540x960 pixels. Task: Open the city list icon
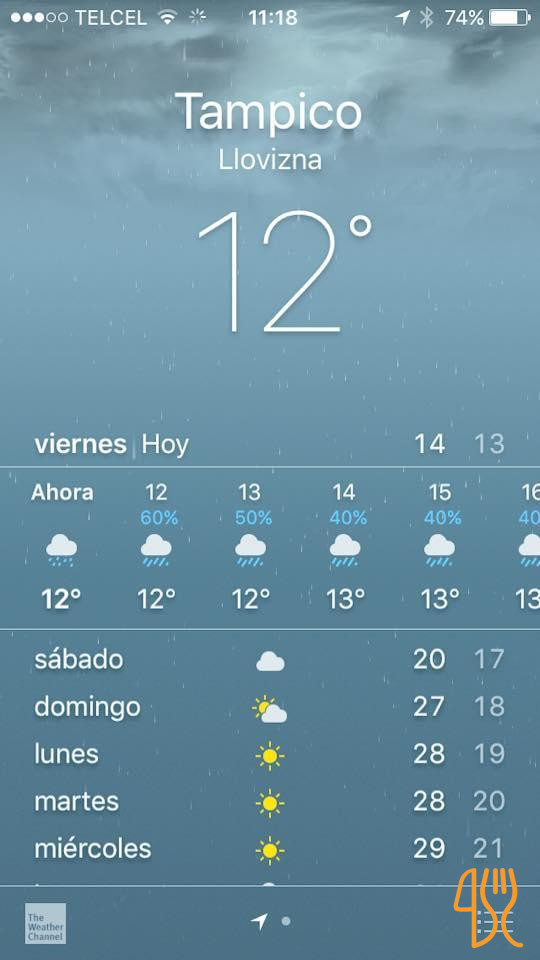(x=493, y=922)
